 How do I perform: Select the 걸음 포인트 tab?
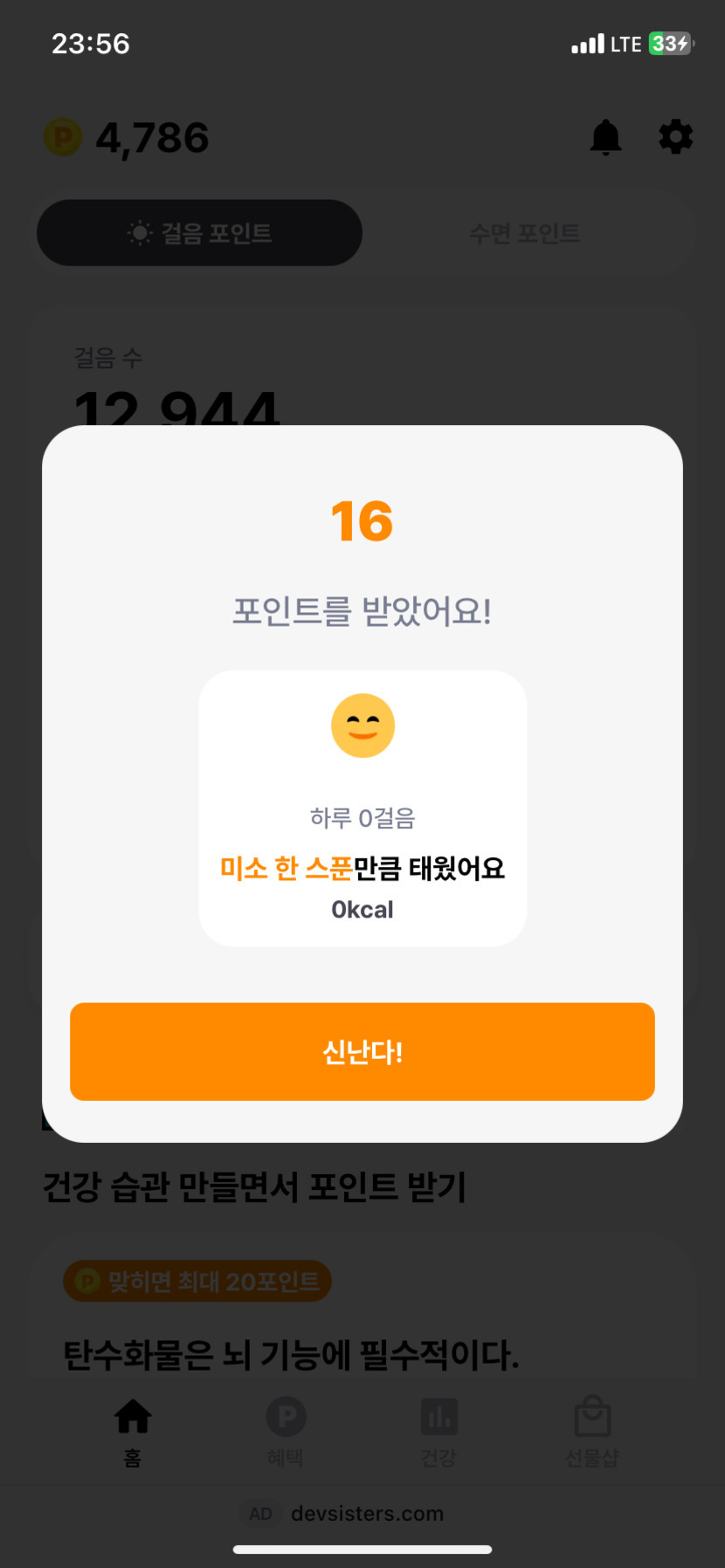click(x=199, y=233)
